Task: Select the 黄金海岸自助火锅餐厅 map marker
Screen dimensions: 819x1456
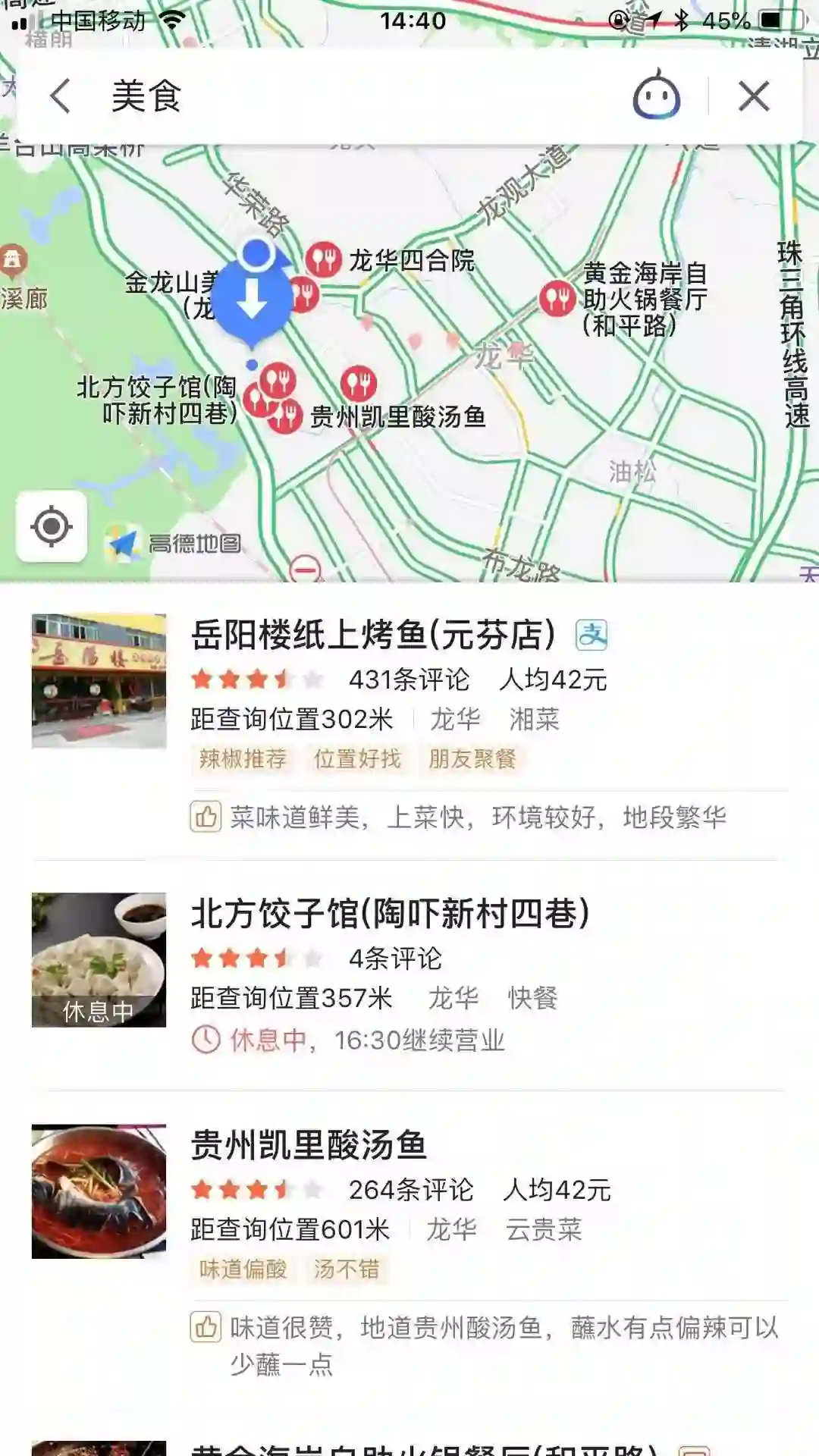Action: tap(558, 298)
